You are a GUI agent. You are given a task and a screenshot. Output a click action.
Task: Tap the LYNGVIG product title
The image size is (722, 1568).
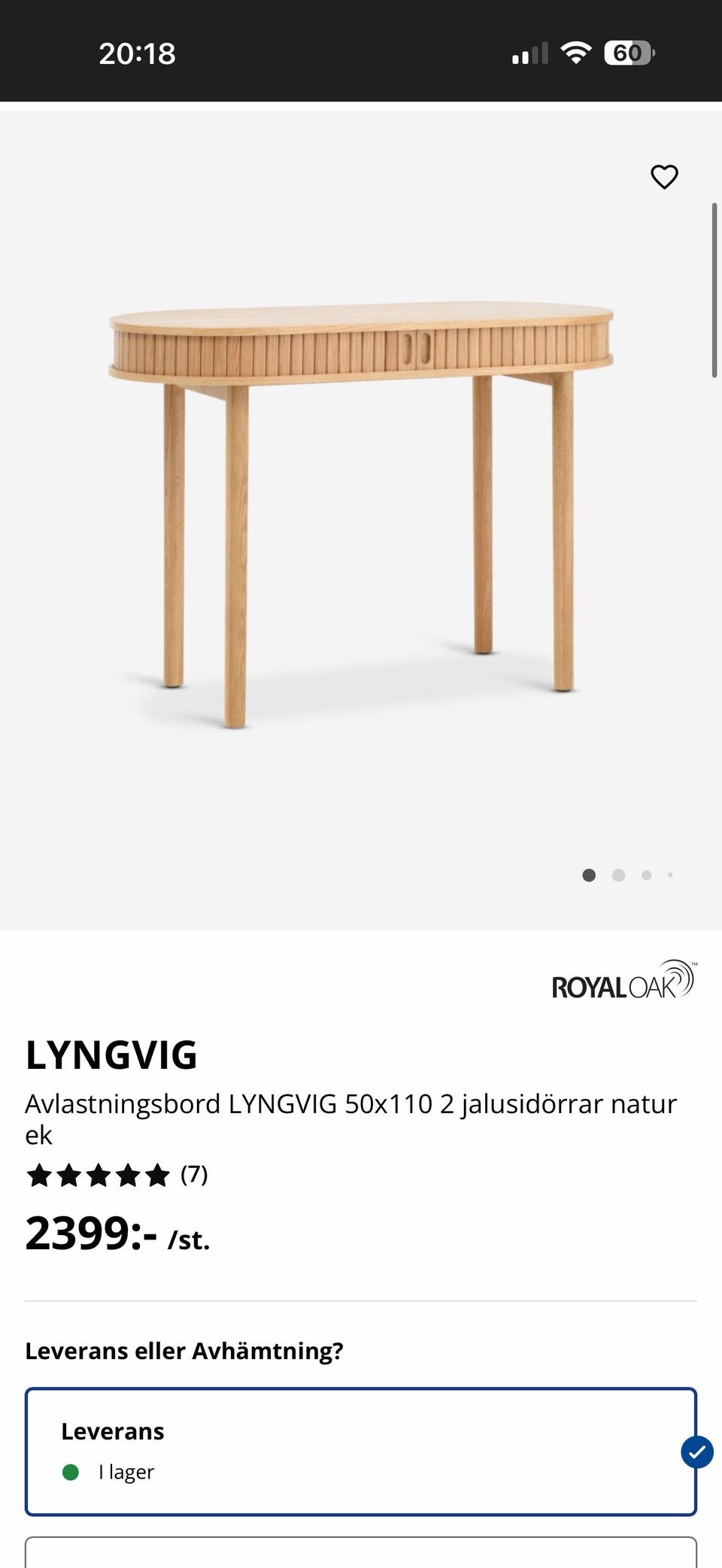111,1054
